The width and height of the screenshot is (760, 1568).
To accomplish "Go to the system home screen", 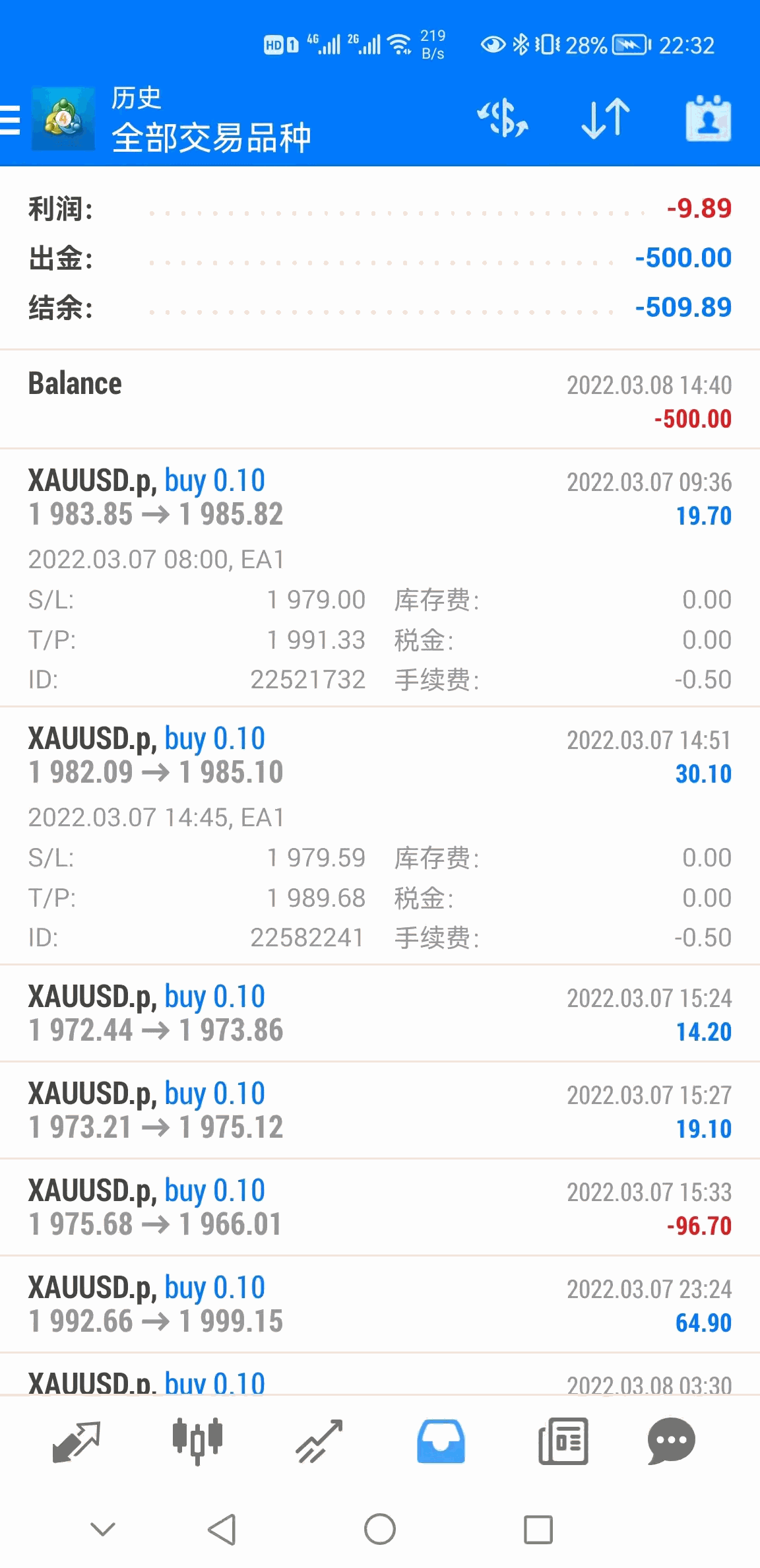I will pyautogui.click(x=380, y=1529).
